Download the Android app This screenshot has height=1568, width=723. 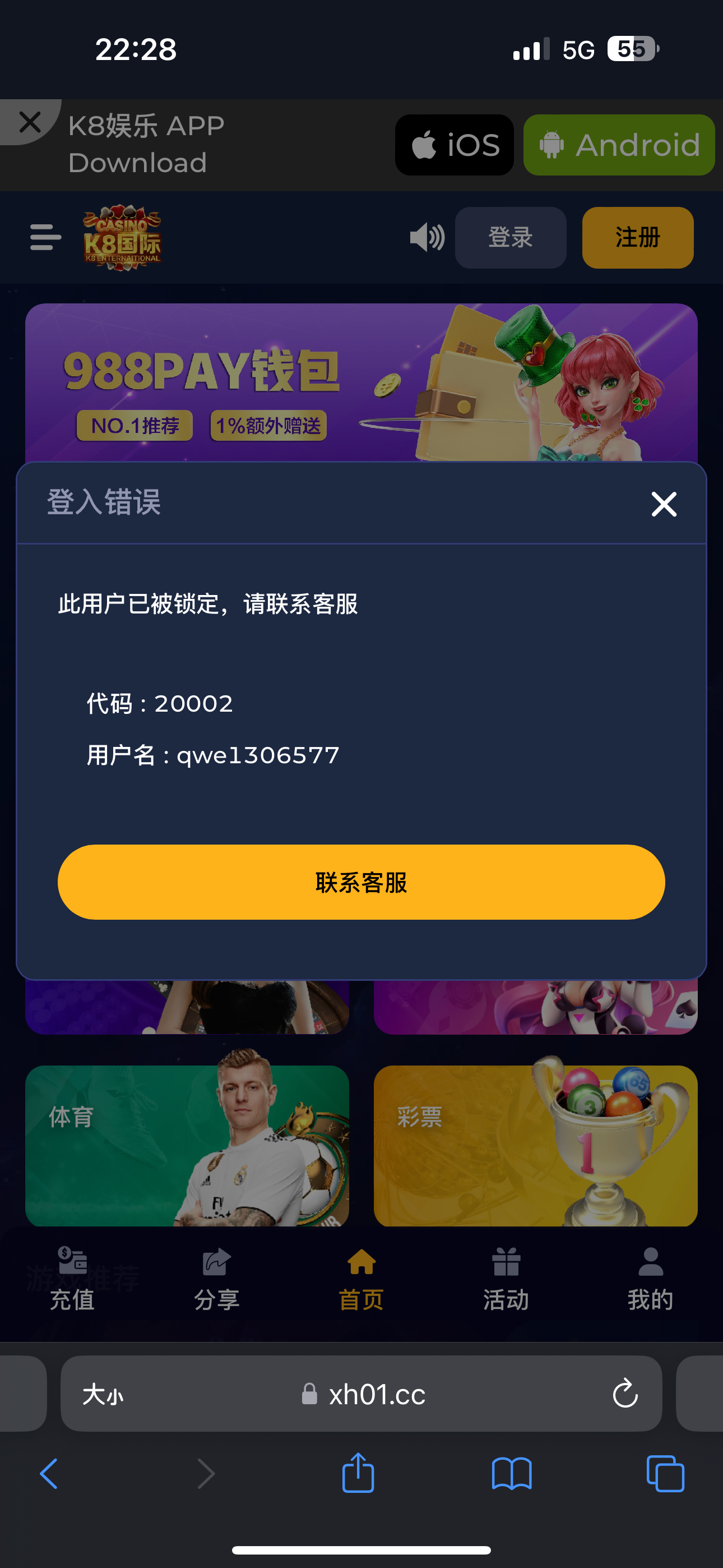point(618,145)
